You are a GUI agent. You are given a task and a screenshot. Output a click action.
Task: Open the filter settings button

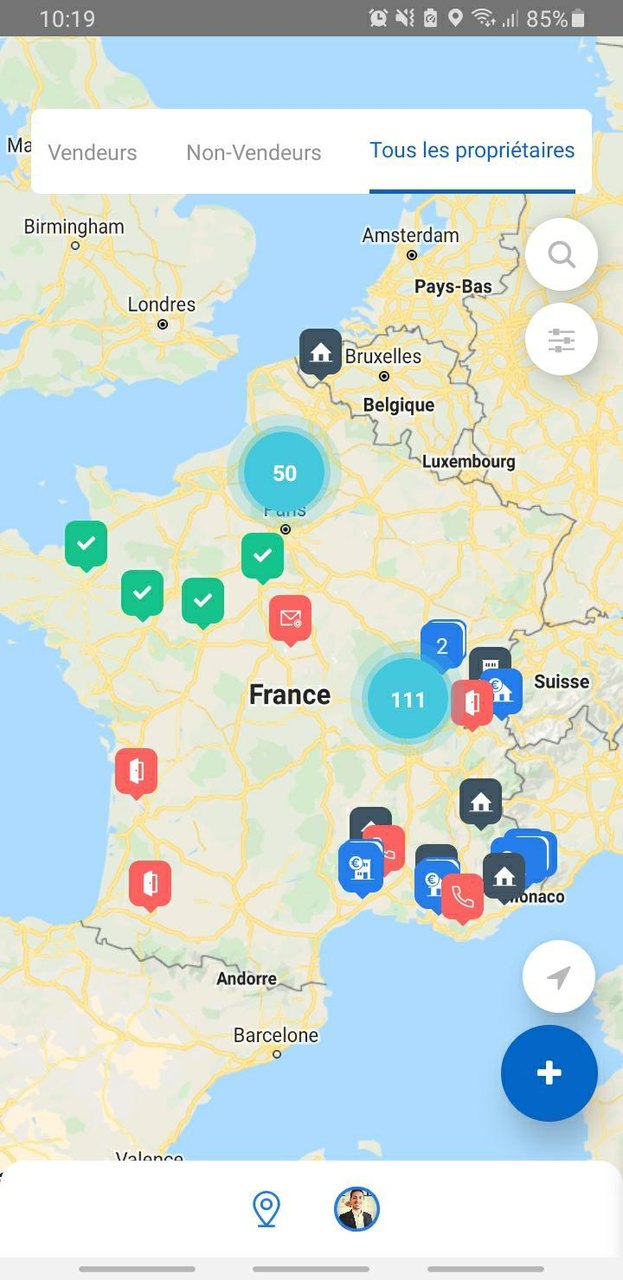pyautogui.click(x=561, y=340)
